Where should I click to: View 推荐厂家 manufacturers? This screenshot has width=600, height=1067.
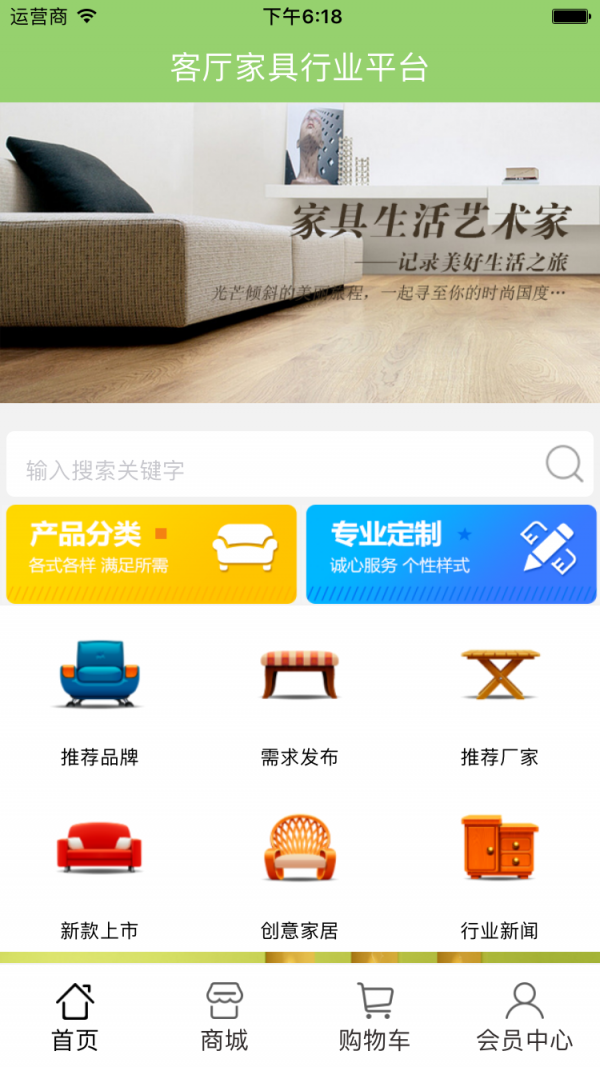point(500,702)
